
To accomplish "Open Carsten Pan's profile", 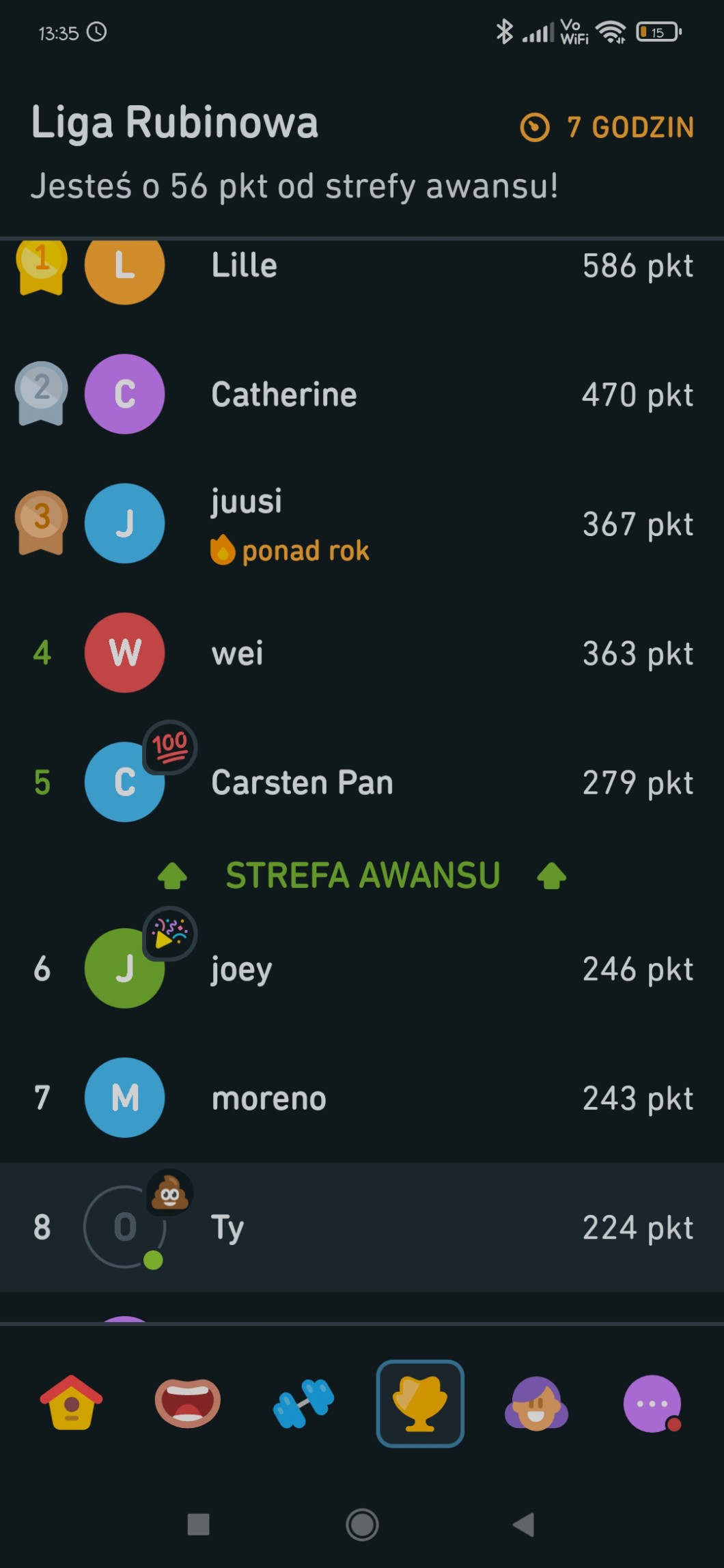I will [362, 782].
